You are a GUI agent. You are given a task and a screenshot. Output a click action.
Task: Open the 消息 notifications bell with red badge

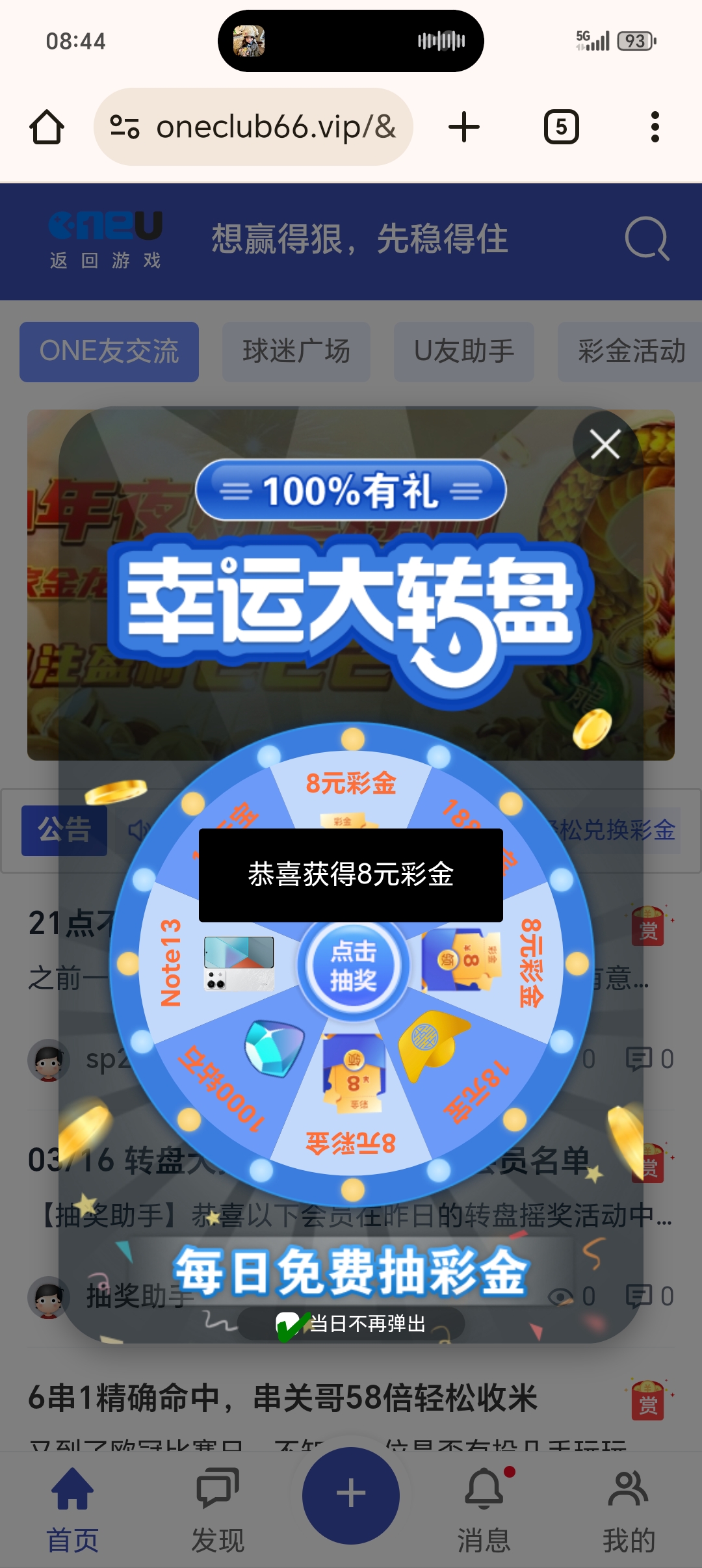tap(484, 1489)
